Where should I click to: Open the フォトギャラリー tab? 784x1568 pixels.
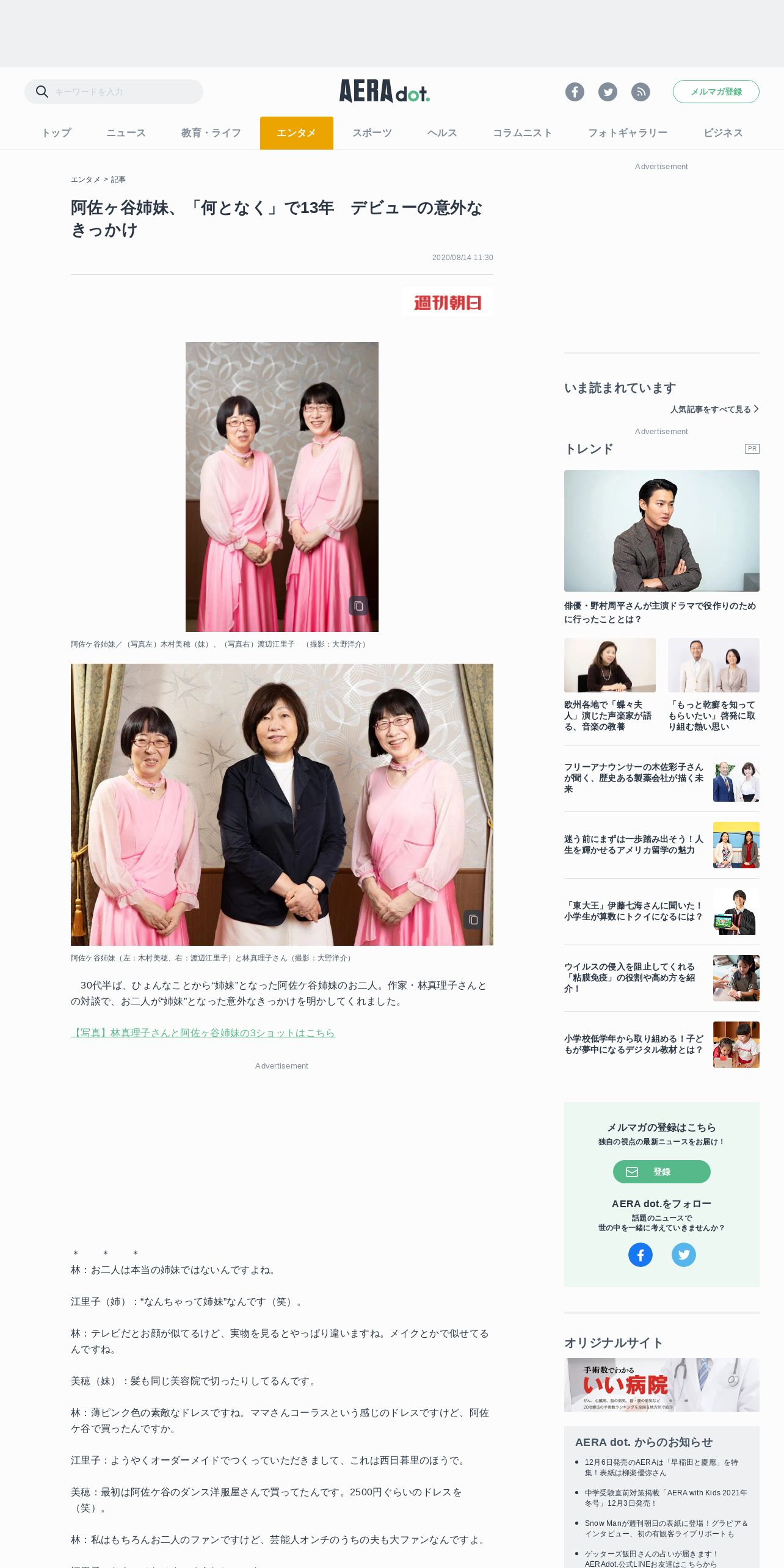point(627,133)
